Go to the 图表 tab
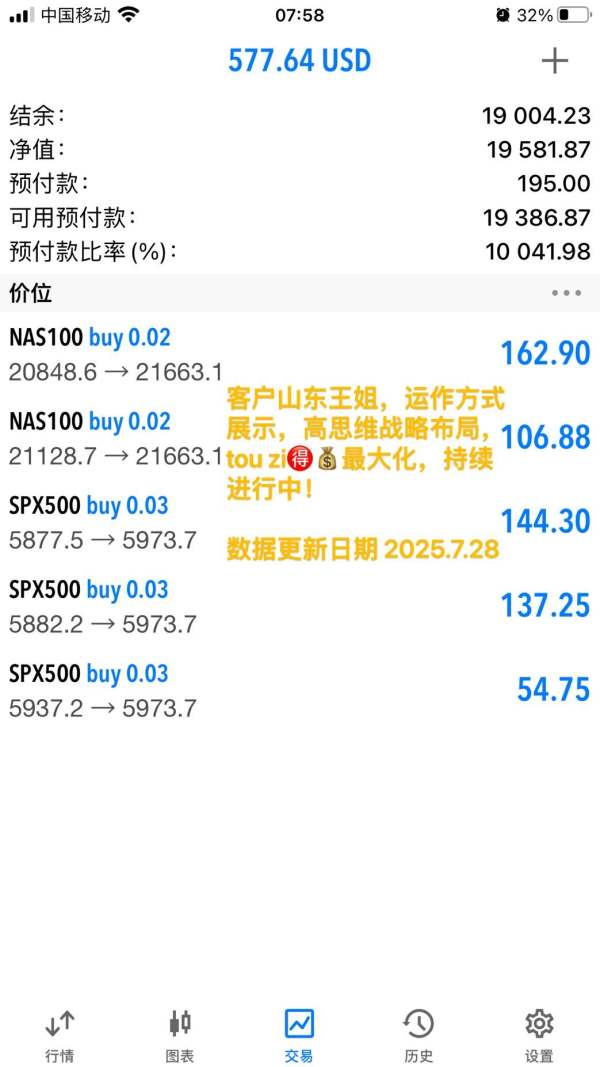This screenshot has height=1067, width=600. pos(180,1036)
